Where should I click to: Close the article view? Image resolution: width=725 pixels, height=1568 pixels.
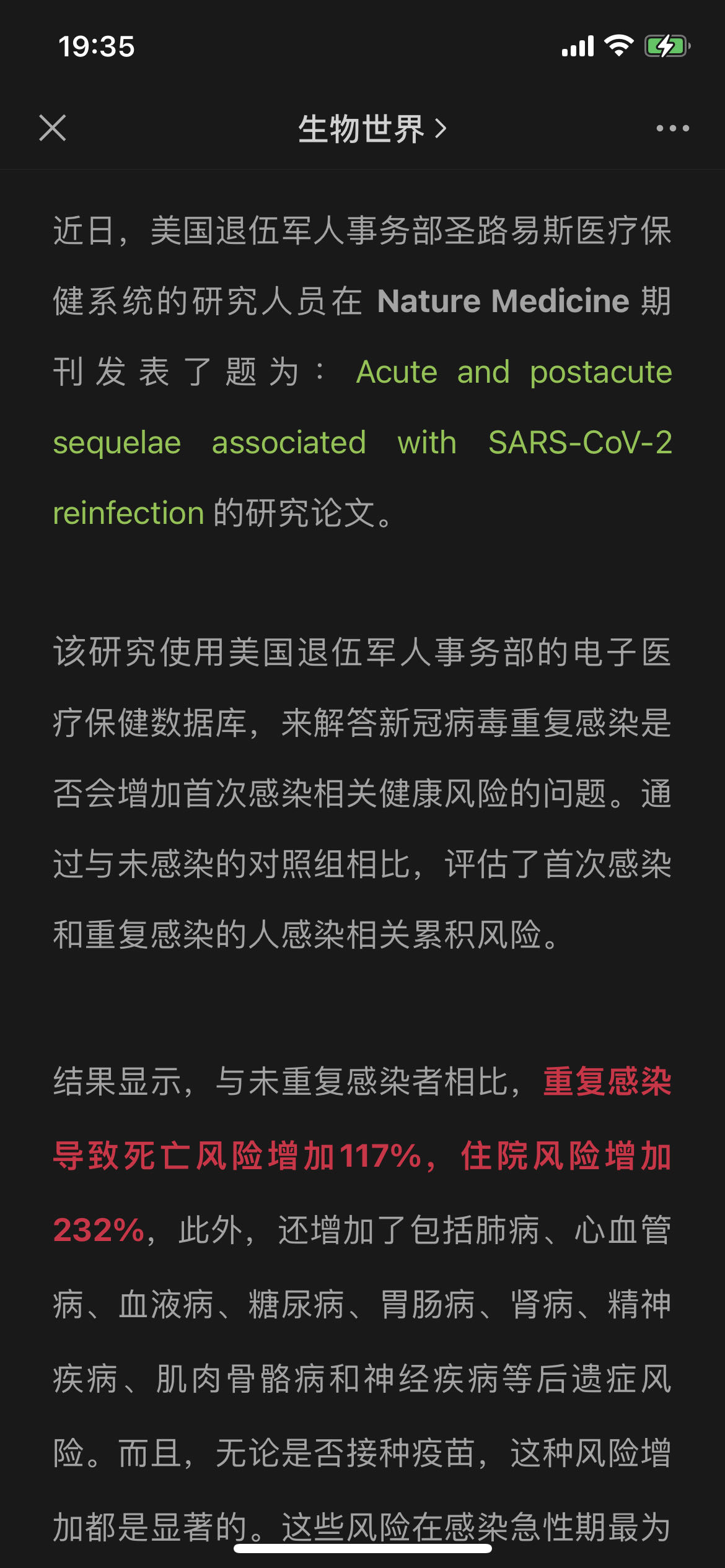click(53, 128)
